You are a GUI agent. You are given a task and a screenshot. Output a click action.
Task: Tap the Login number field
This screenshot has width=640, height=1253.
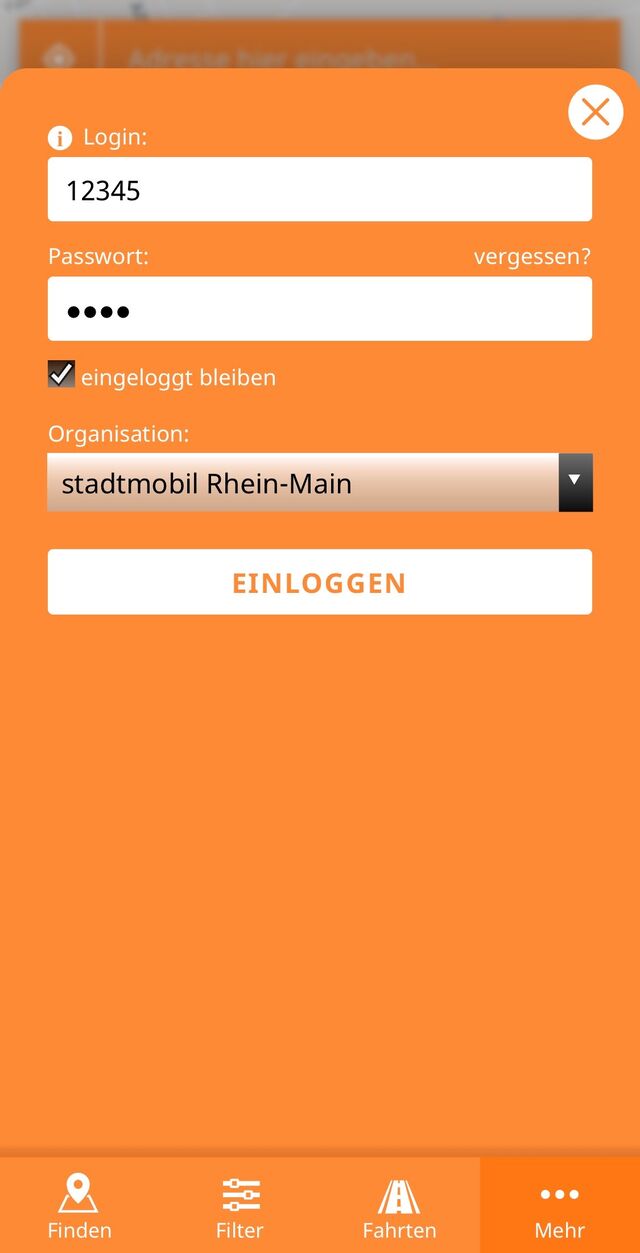[320, 190]
